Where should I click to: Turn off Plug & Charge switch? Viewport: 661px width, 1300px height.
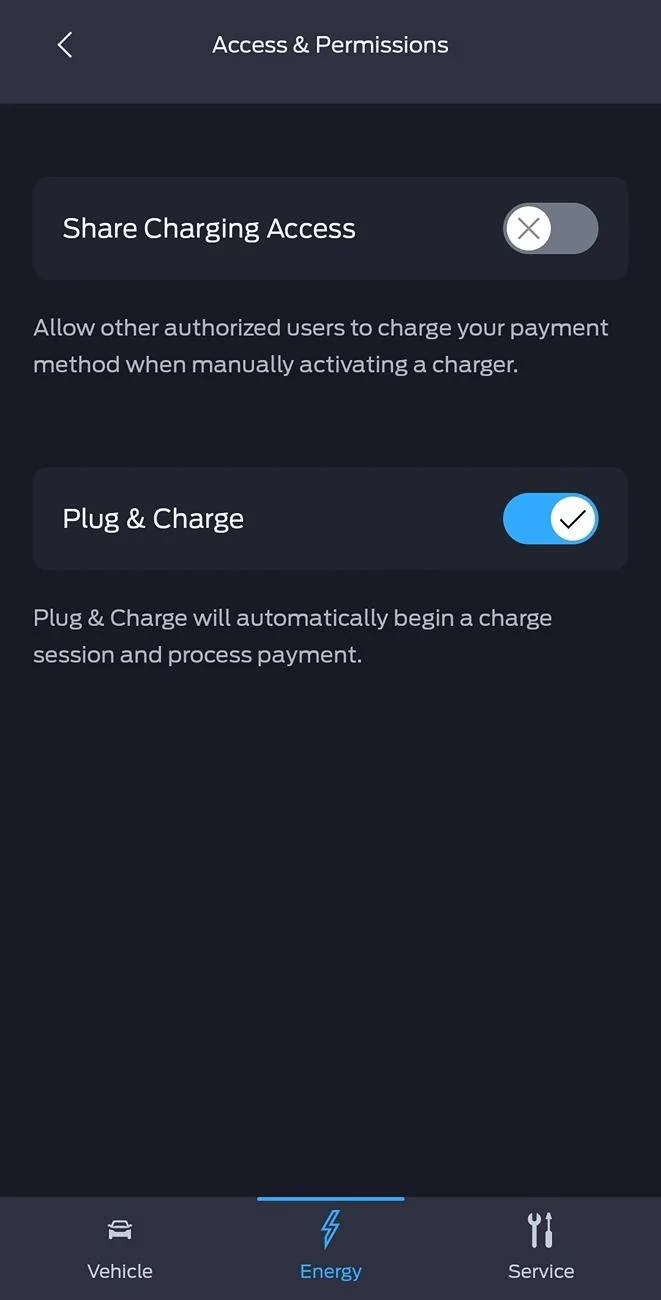pyautogui.click(x=550, y=519)
